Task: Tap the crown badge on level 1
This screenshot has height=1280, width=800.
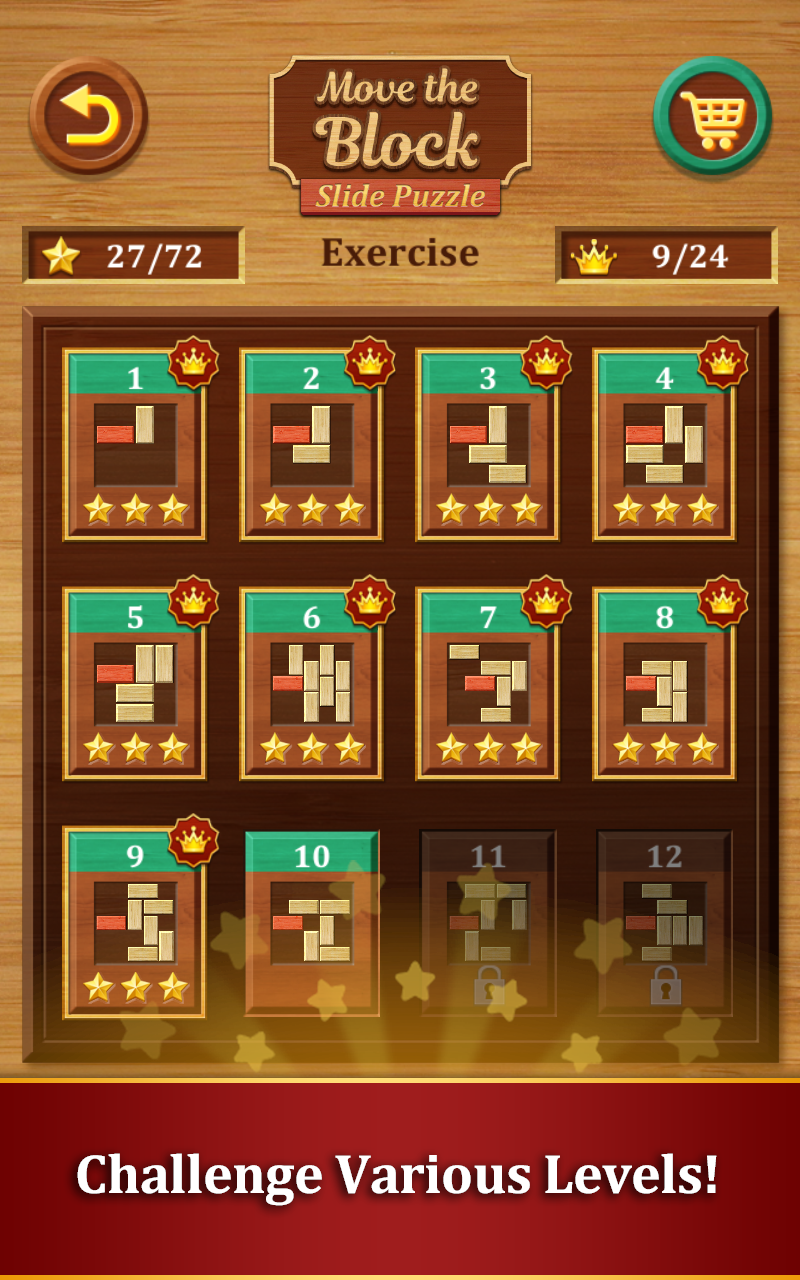Action: coord(196,362)
